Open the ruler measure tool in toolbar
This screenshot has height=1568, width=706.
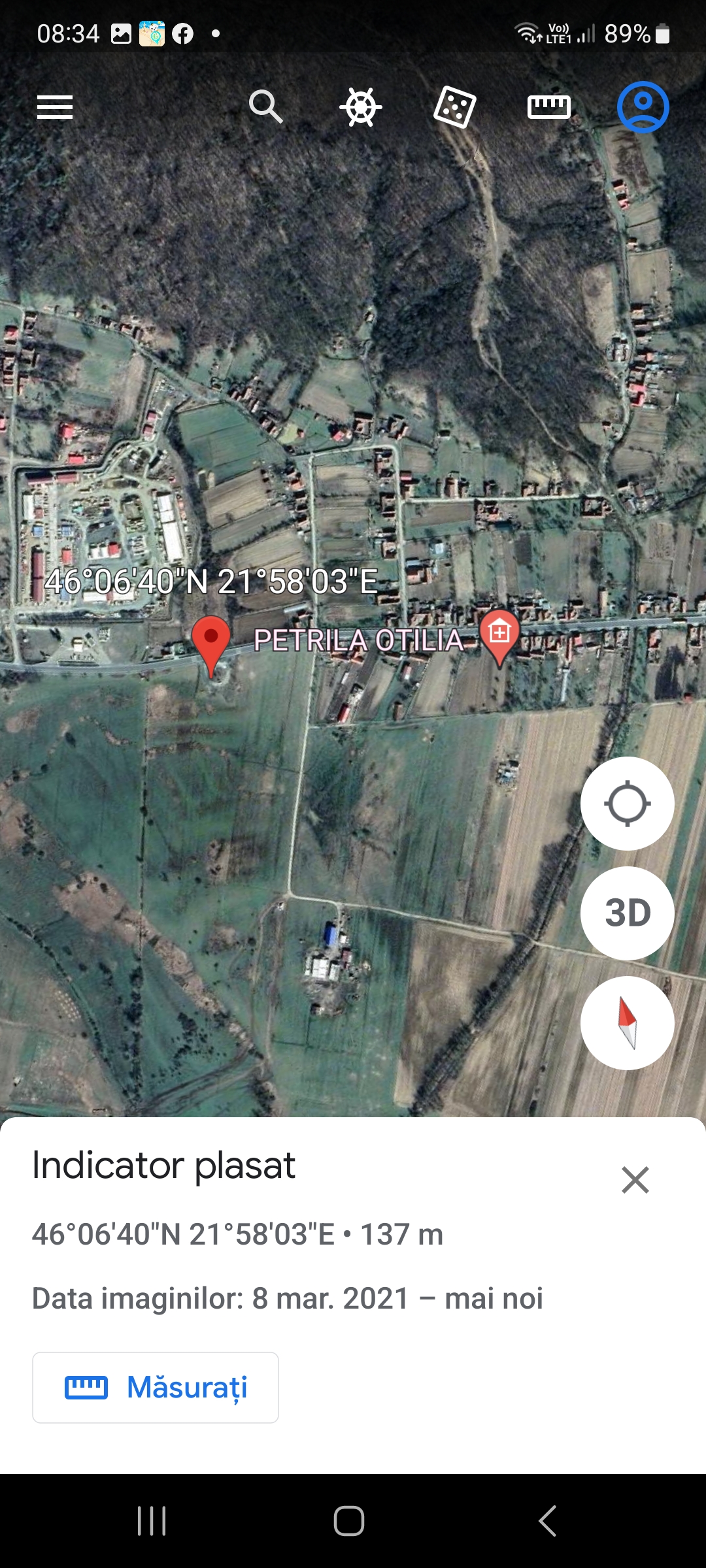[549, 107]
